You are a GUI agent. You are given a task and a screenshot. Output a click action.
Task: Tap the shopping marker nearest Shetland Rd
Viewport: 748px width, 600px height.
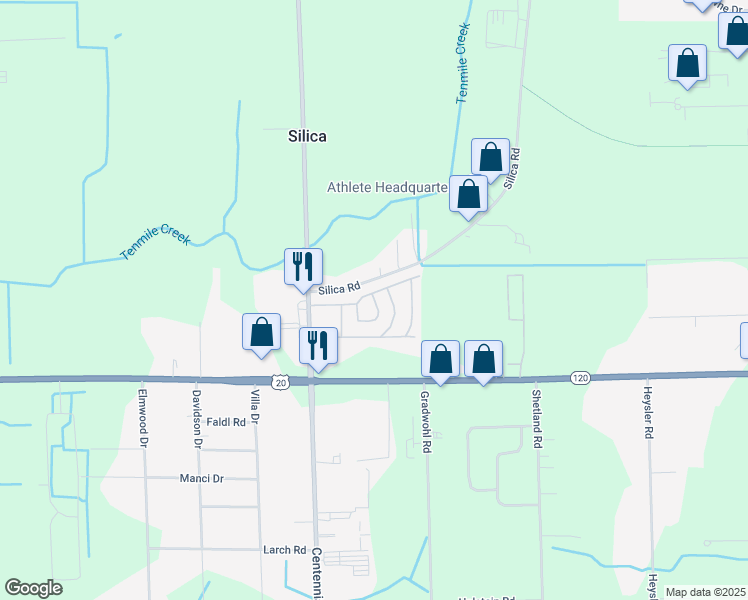pyautogui.click(x=483, y=359)
